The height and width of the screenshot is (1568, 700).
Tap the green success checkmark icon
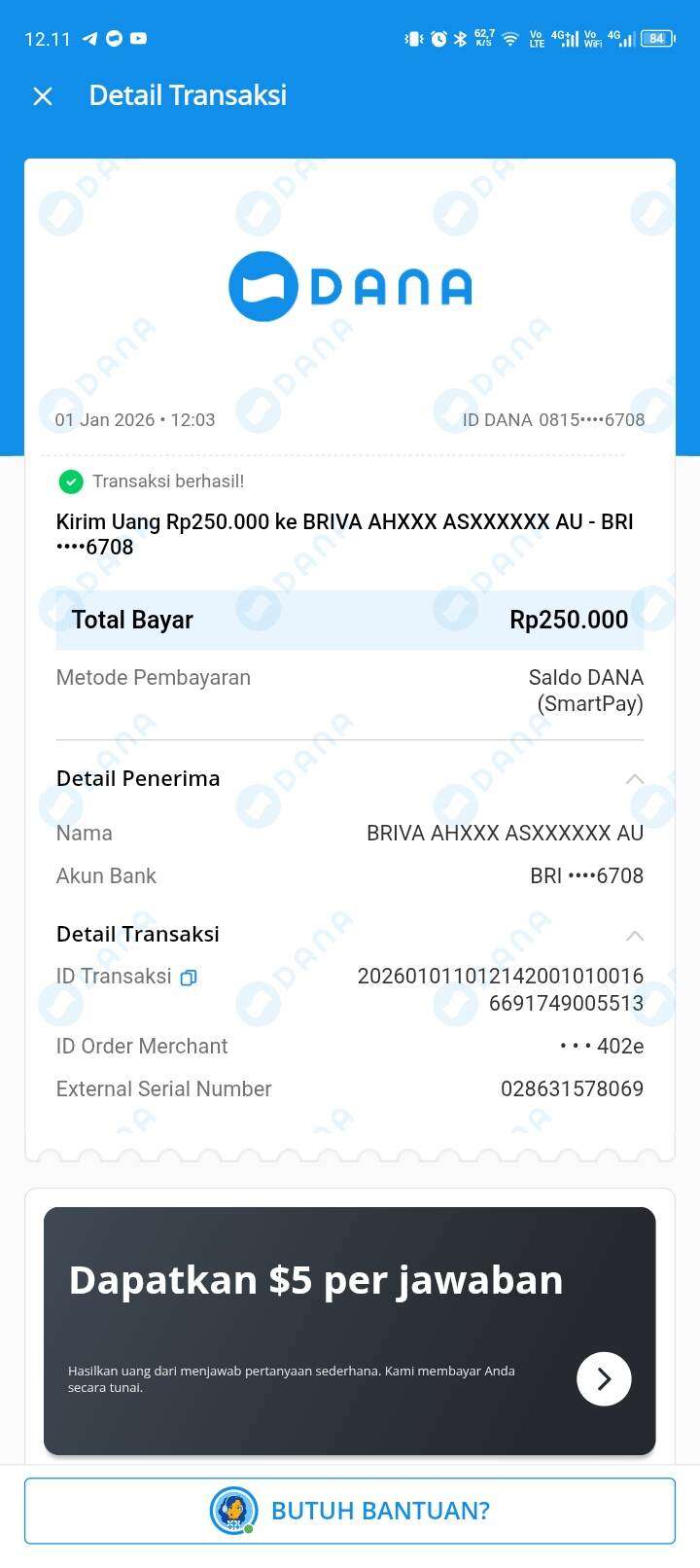tap(71, 481)
